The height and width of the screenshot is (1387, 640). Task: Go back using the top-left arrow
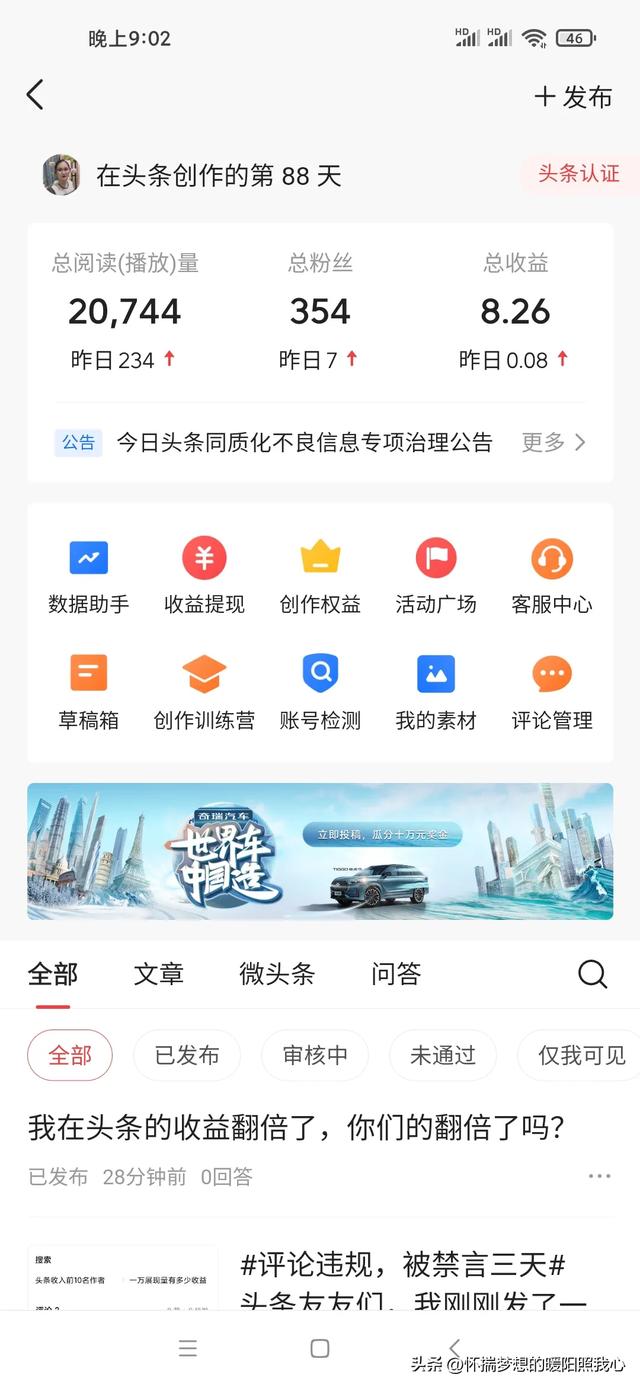pyautogui.click(x=35, y=96)
